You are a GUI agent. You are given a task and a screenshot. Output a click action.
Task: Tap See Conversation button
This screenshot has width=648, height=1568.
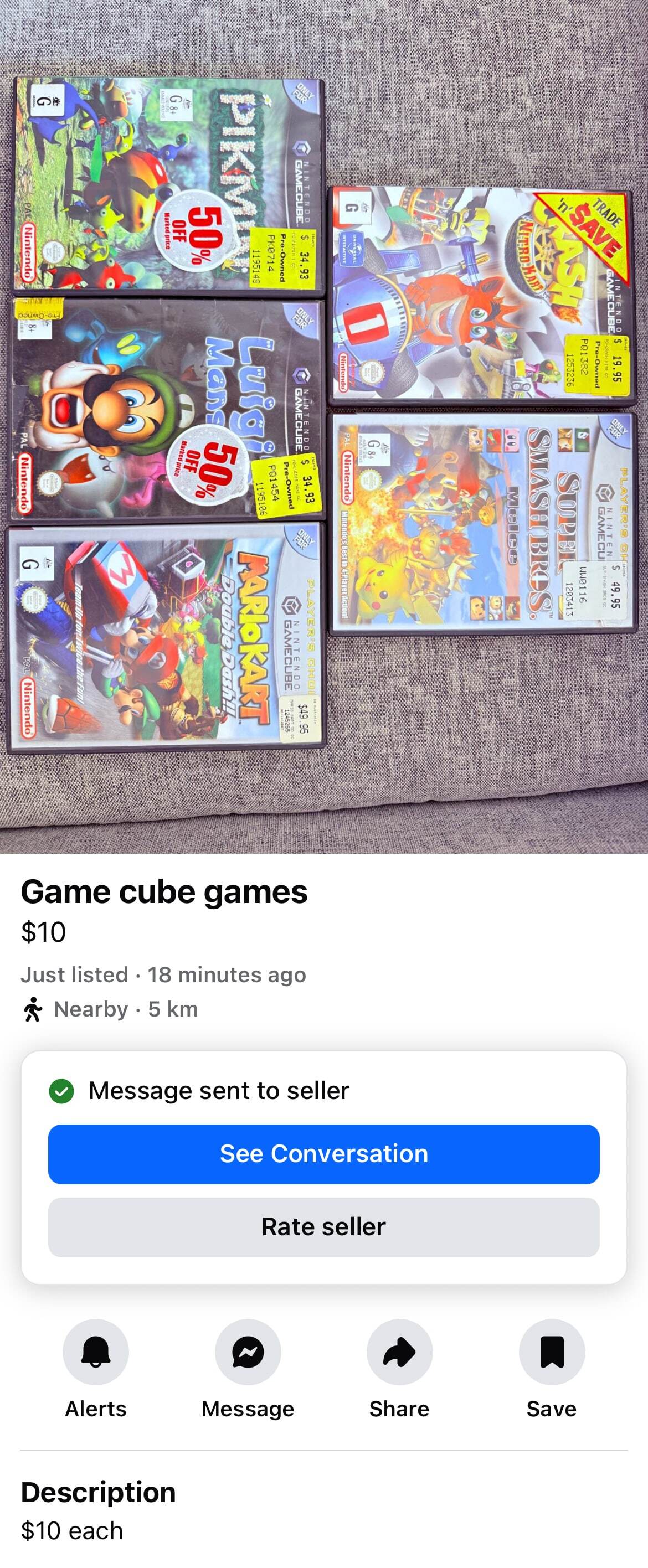(324, 1153)
